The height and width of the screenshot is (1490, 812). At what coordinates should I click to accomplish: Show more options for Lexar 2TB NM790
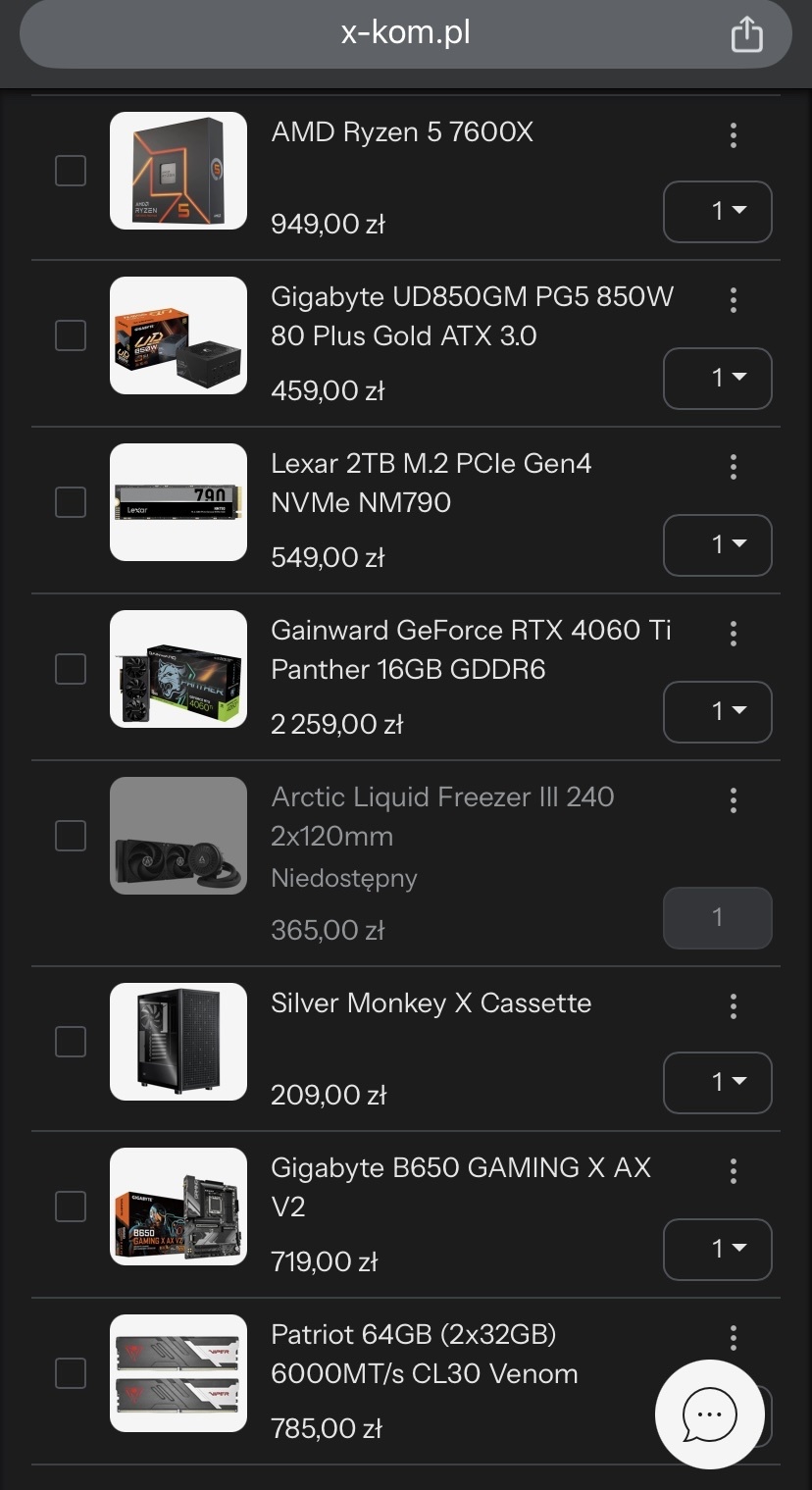point(734,467)
